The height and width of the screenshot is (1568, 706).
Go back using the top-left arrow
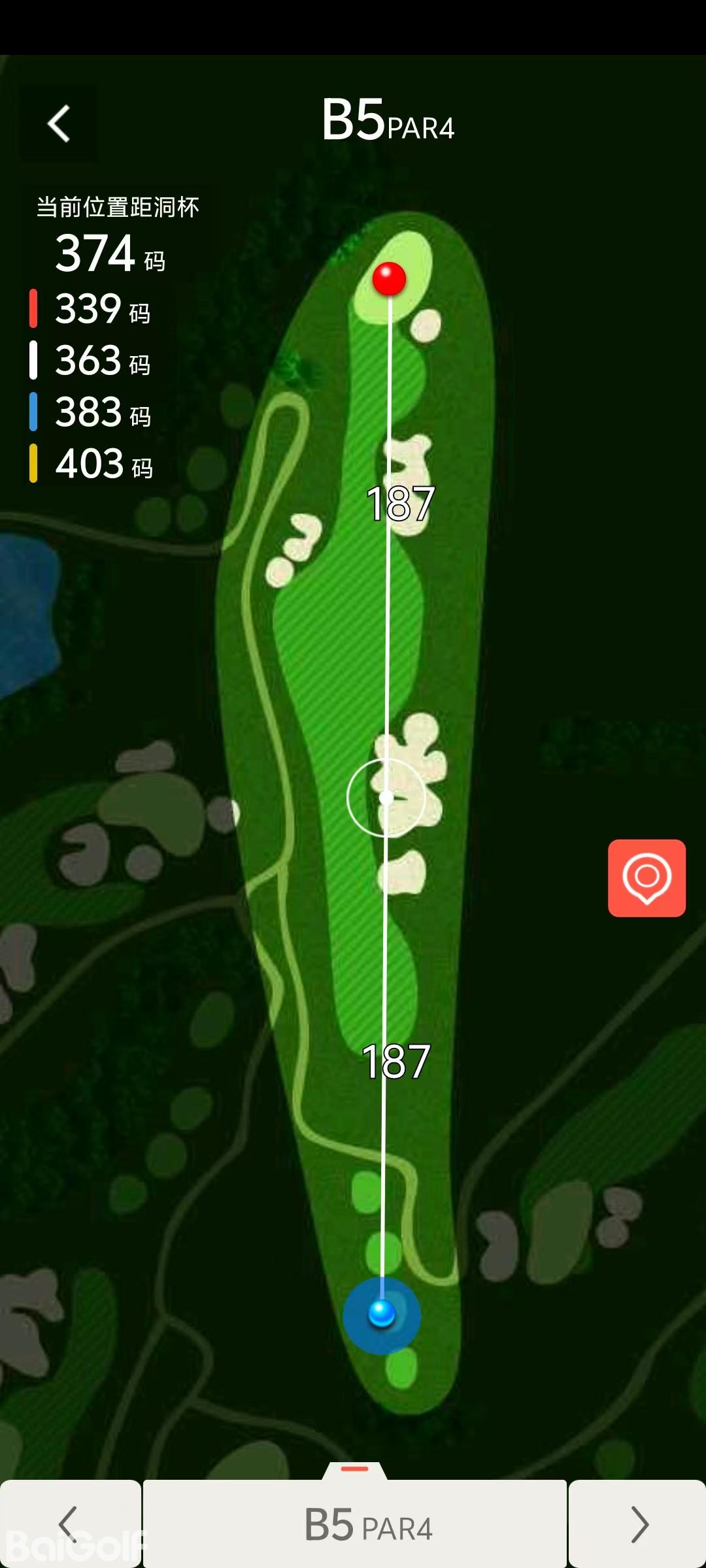[x=59, y=123]
